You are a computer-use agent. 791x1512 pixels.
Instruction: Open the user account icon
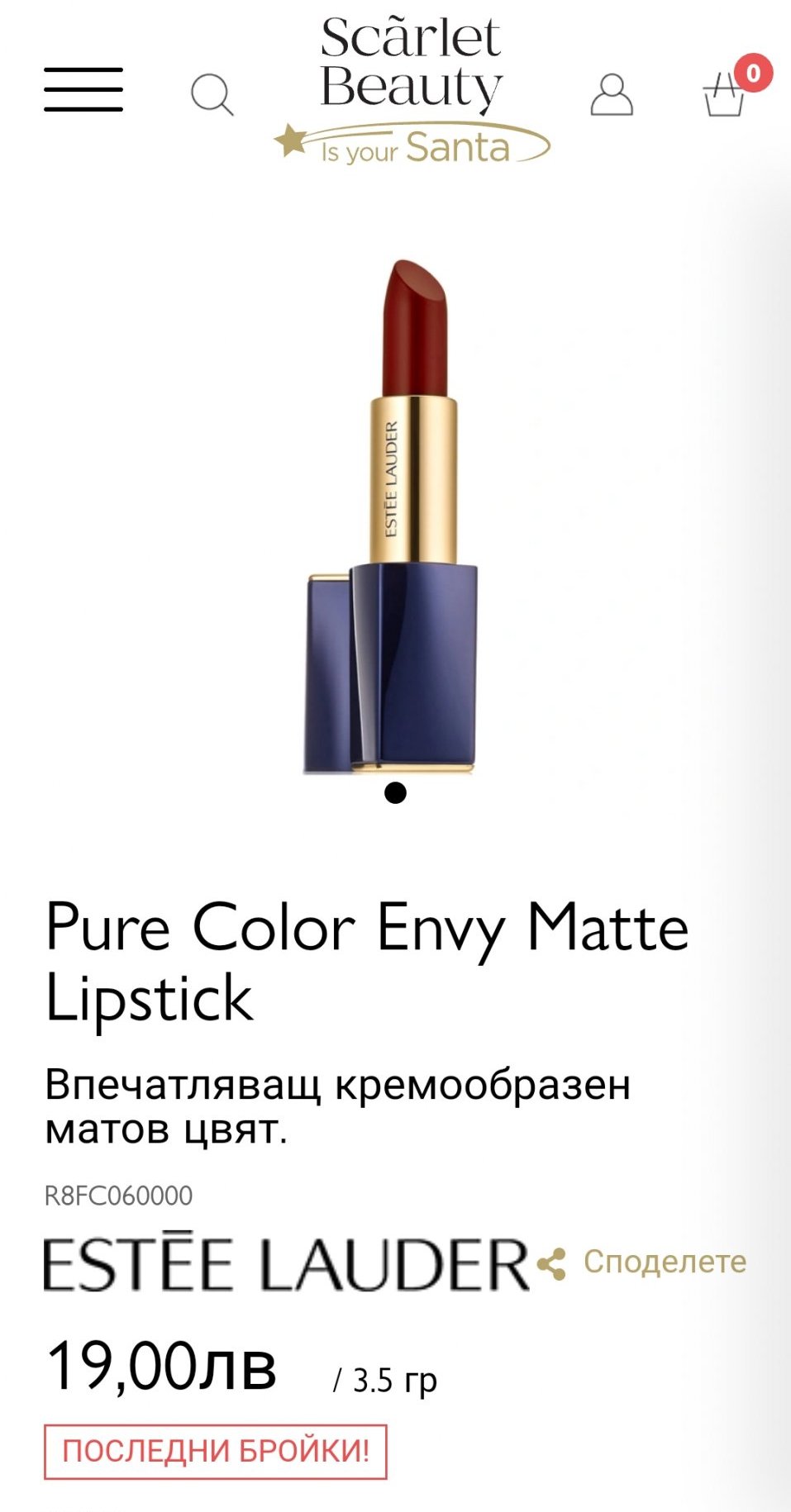click(612, 94)
